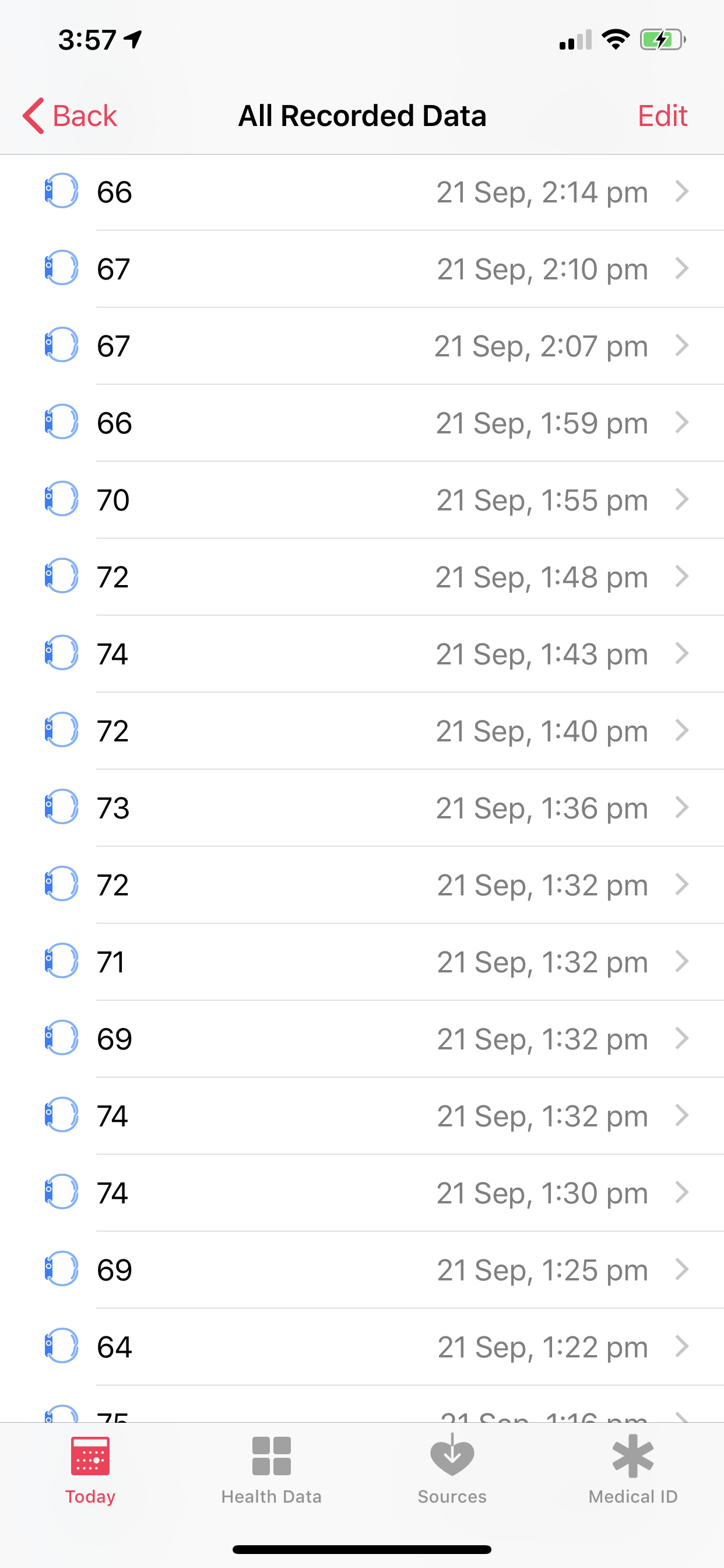View the 73 reading at 1:36 pm
This screenshot has width=724, height=1568.
pos(362,808)
